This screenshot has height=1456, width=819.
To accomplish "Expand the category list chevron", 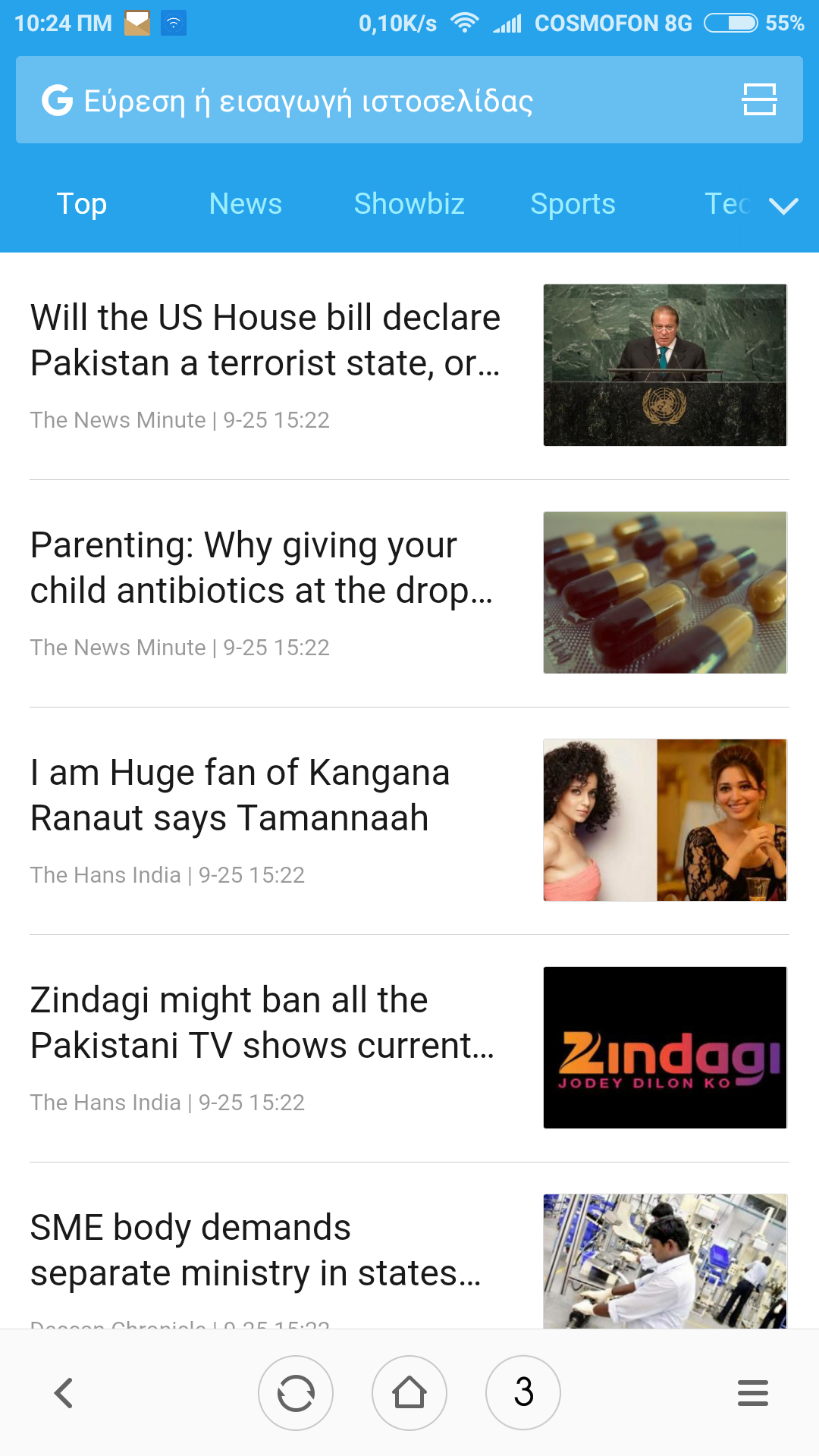I will [783, 206].
